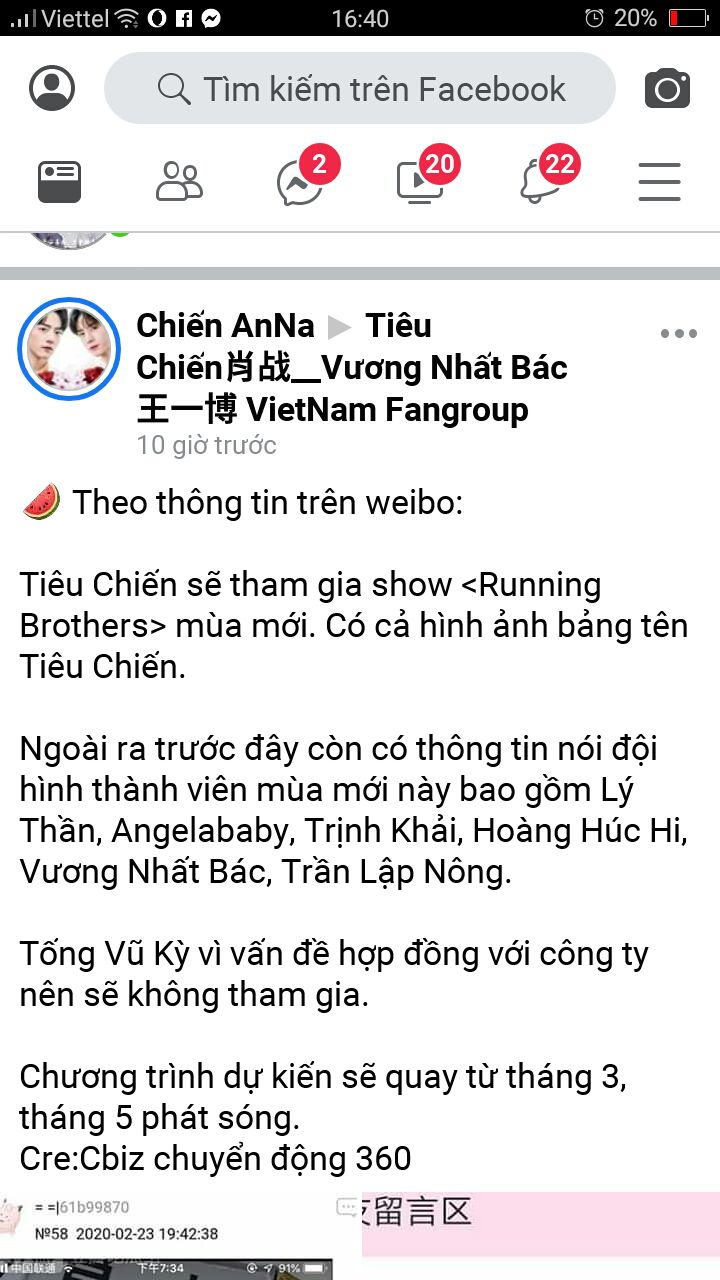Open post options three-dot menu
The image size is (720, 1280).
coord(678,334)
